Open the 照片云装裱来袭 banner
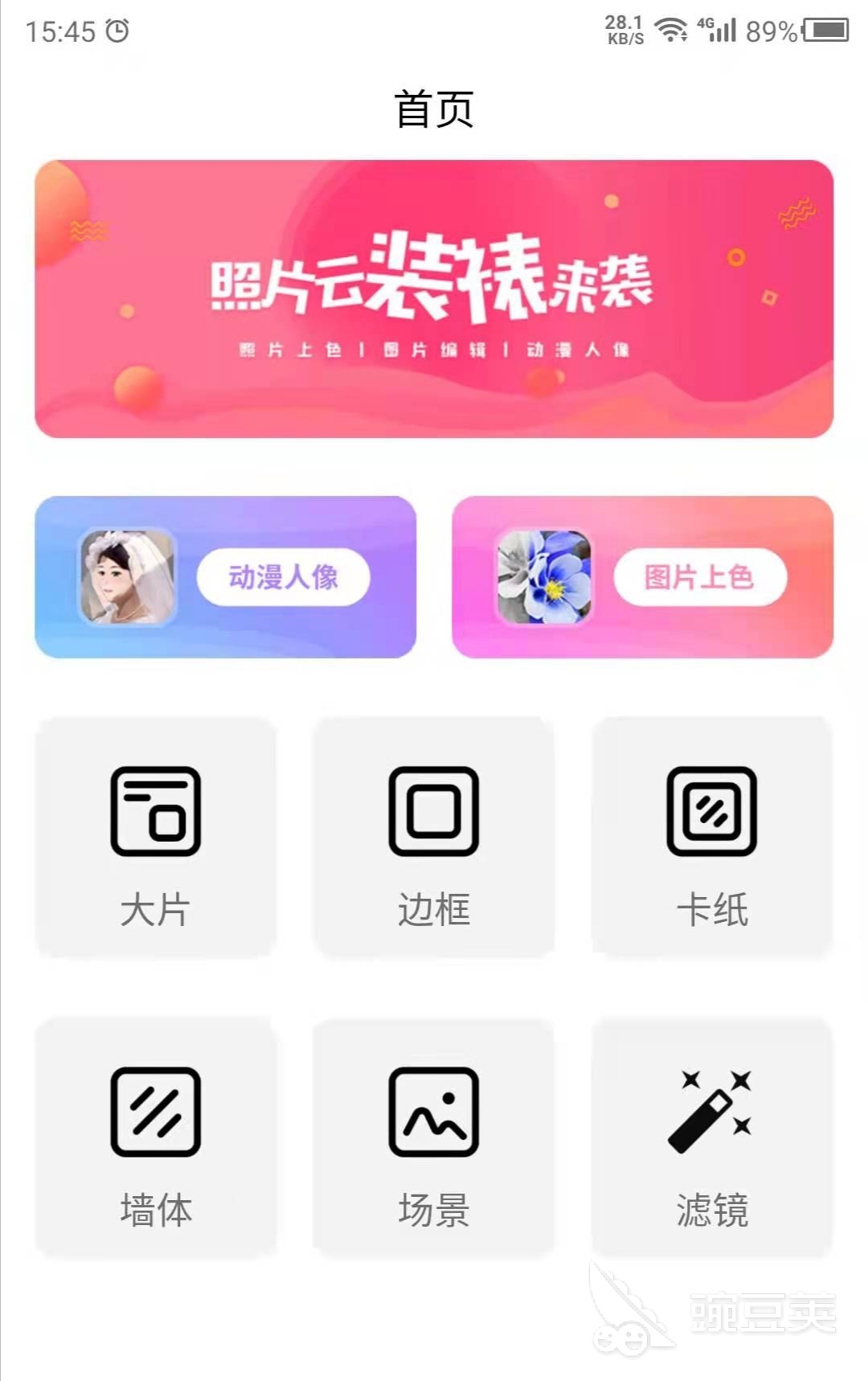 pyautogui.click(x=434, y=298)
